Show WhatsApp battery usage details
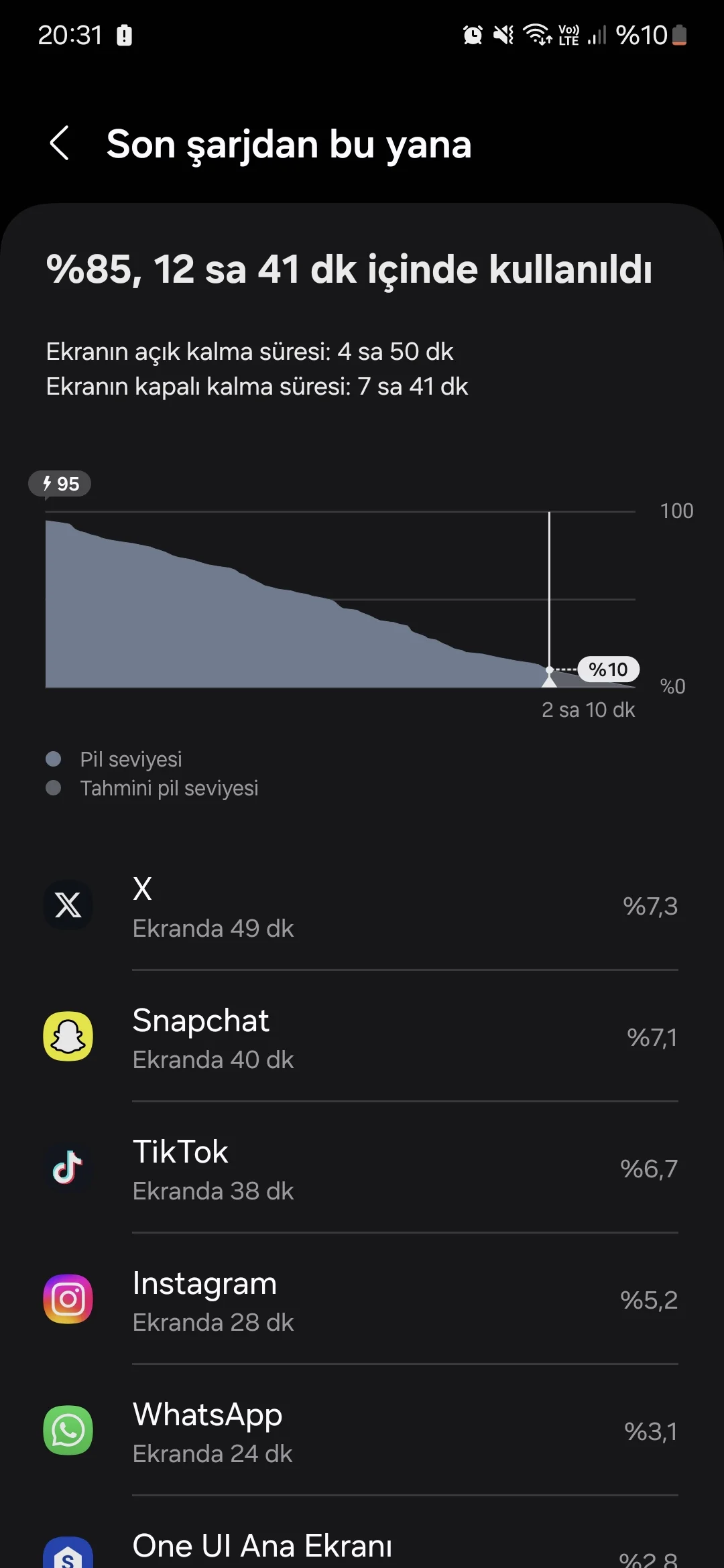 [362, 1432]
